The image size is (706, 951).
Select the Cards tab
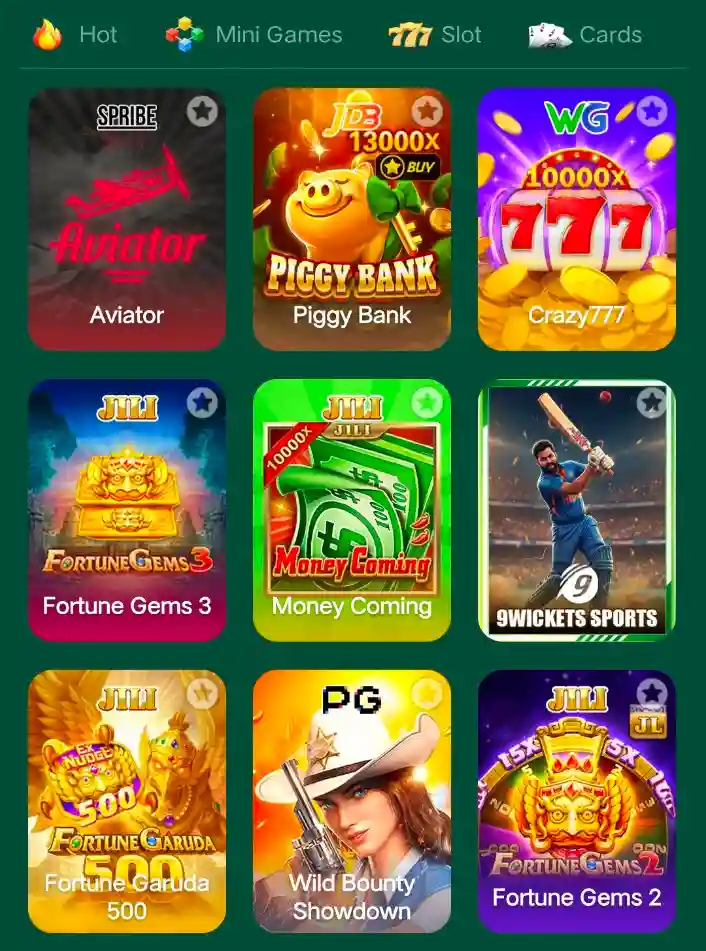point(585,35)
